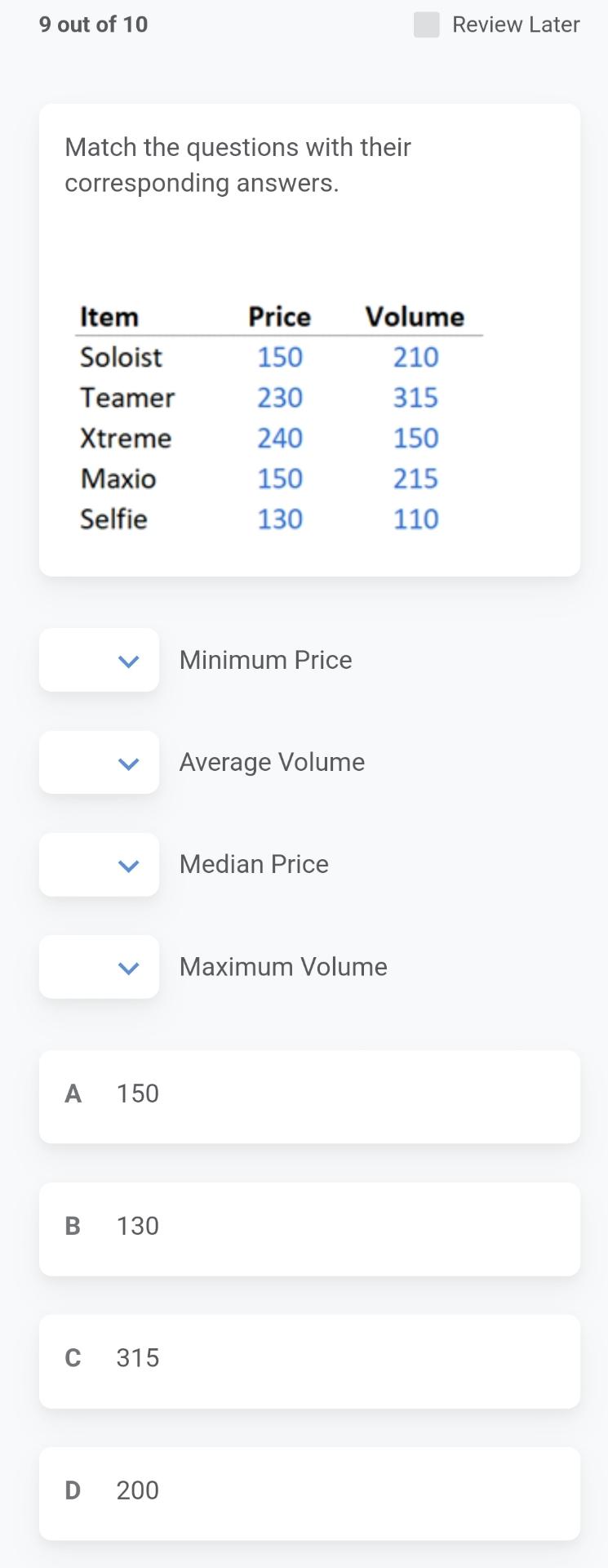Choose answer option D showing 200
Viewport: 608px width, 1568px height.
pos(308,1491)
